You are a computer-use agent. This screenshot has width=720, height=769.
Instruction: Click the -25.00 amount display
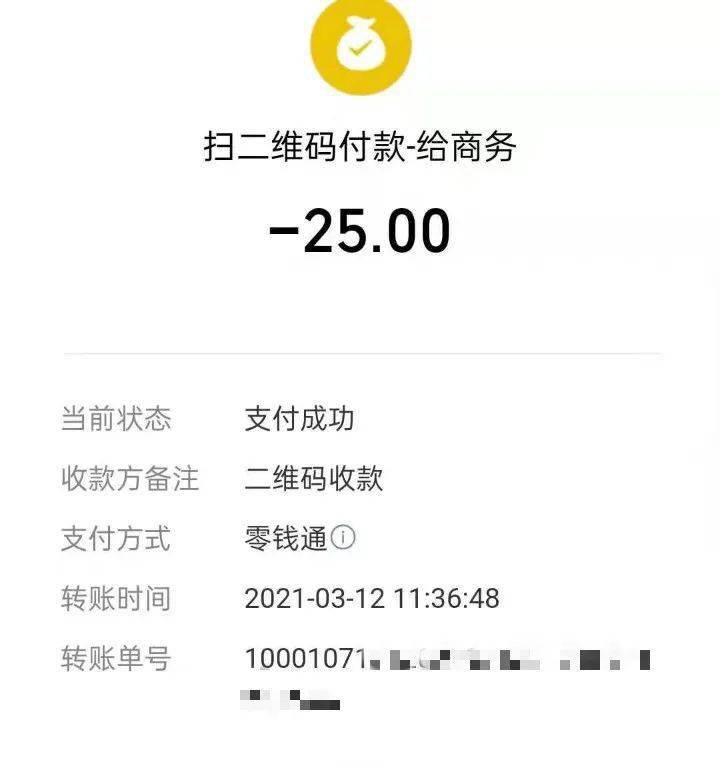click(x=360, y=228)
